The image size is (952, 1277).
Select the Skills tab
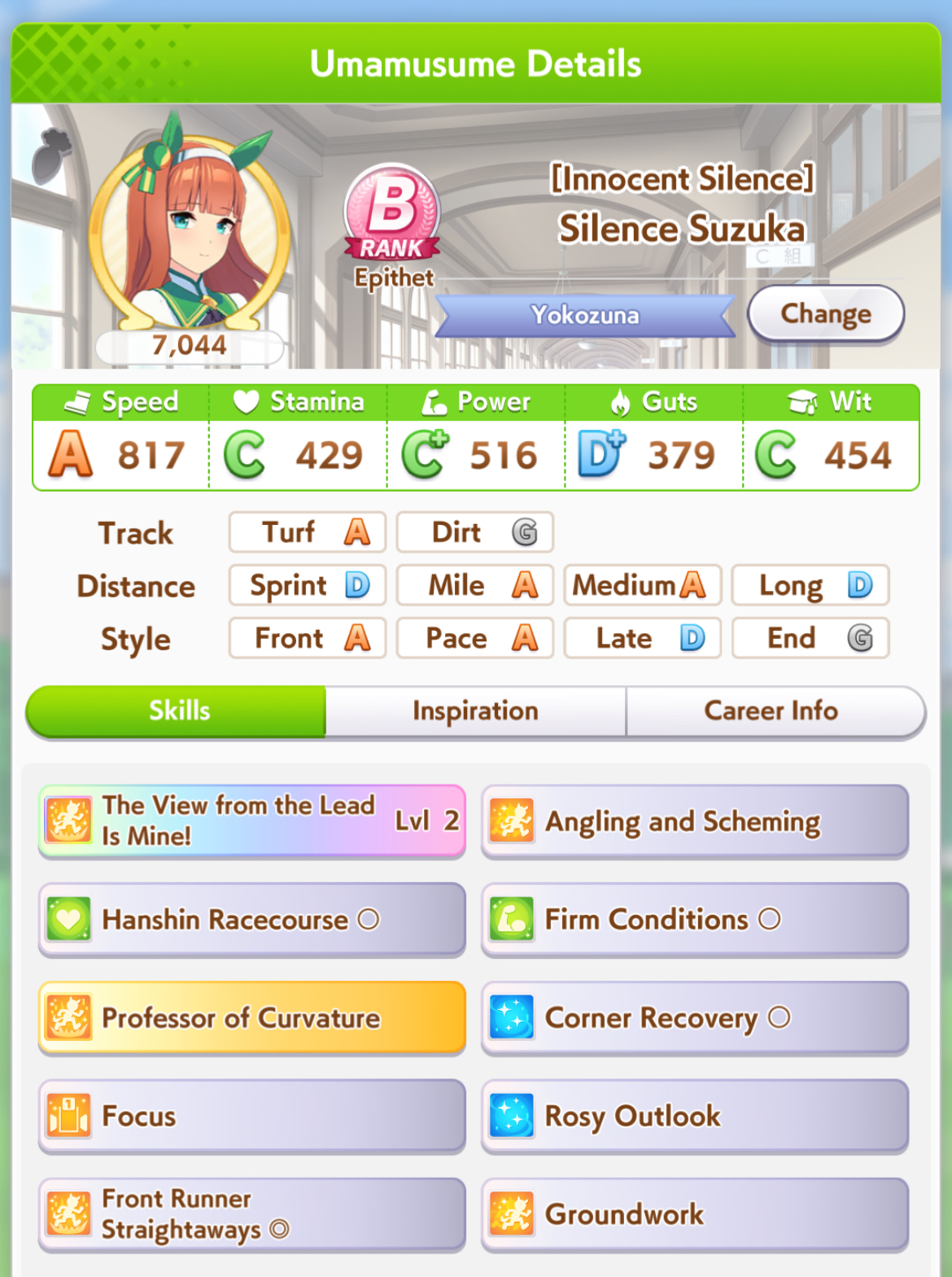point(177,711)
